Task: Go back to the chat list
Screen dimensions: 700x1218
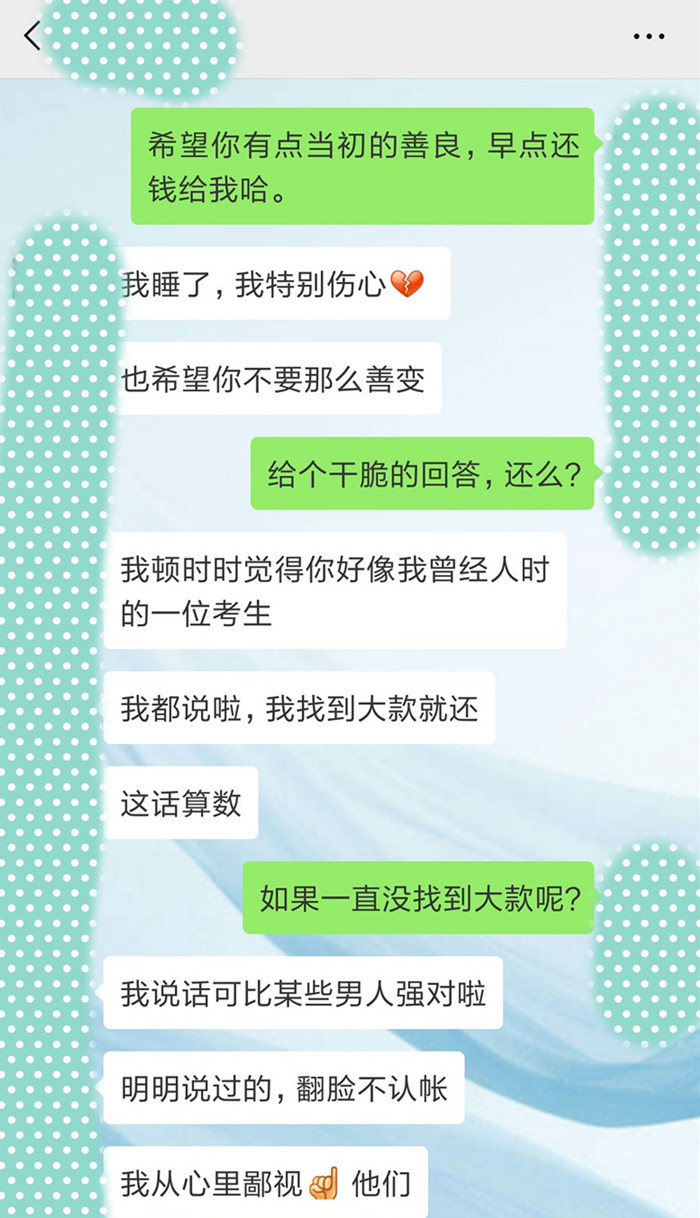Action: (32, 36)
